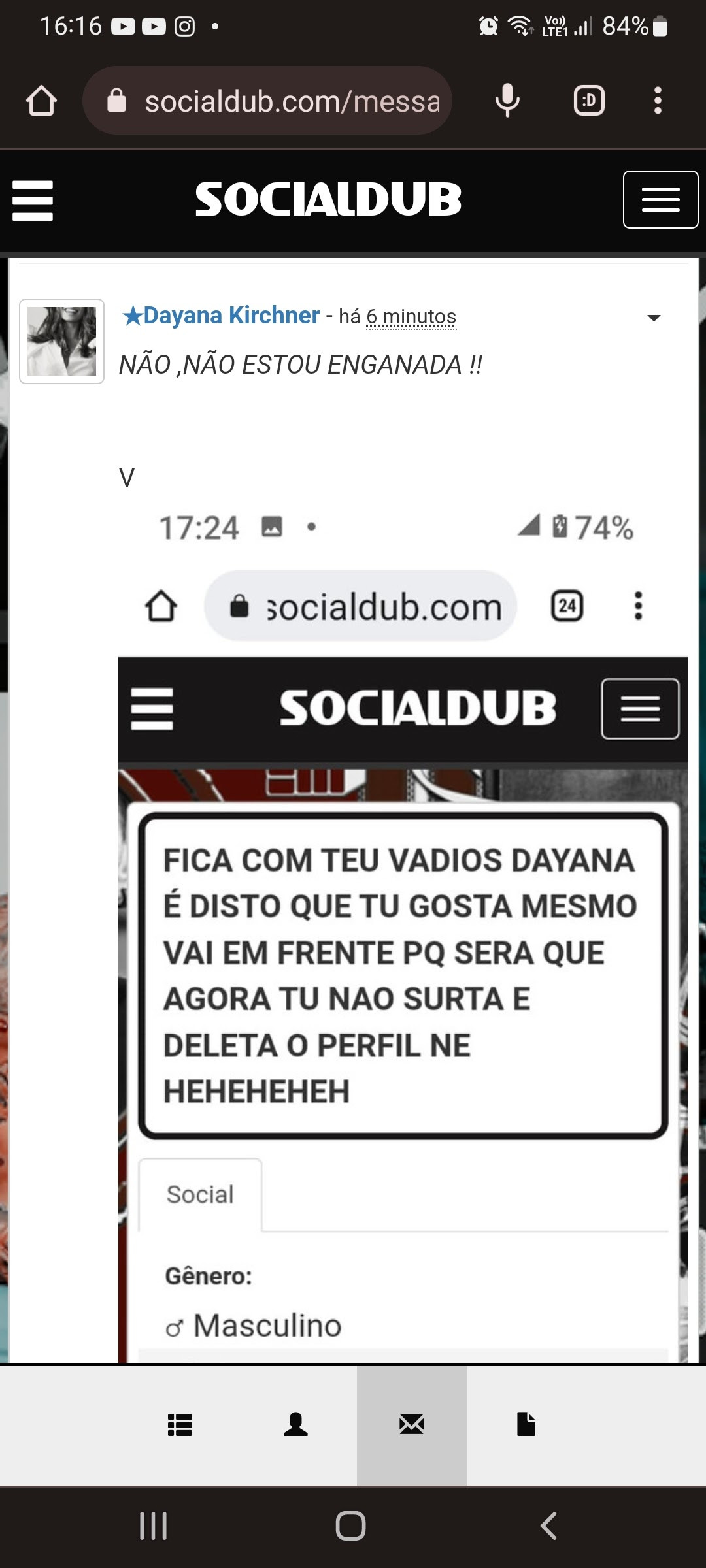Screen dimensions: 706x1568
Task: Open the left SocialDub drawer menu
Action: tap(33, 201)
